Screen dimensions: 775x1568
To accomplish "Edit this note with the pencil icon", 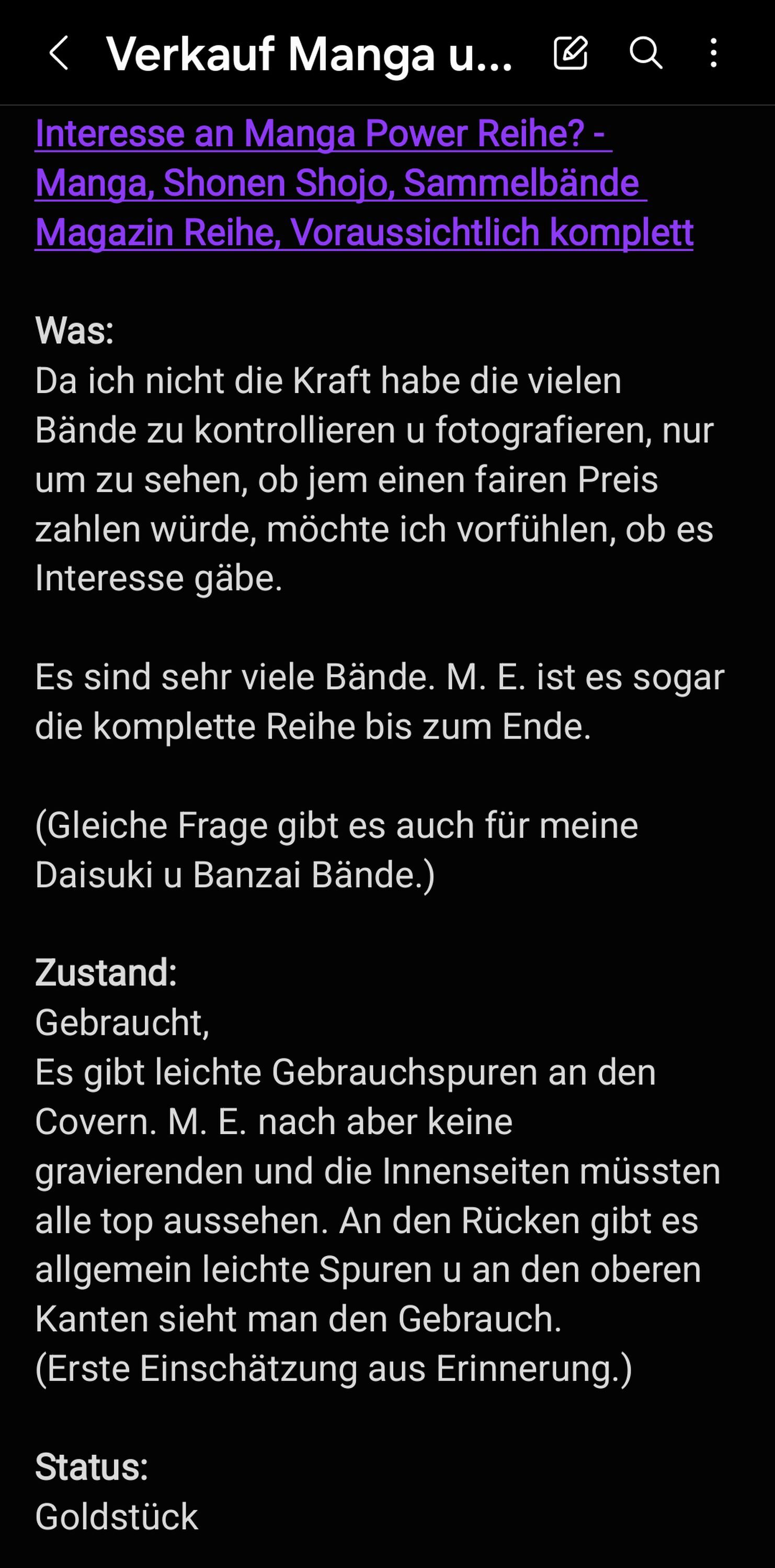I will click(571, 53).
